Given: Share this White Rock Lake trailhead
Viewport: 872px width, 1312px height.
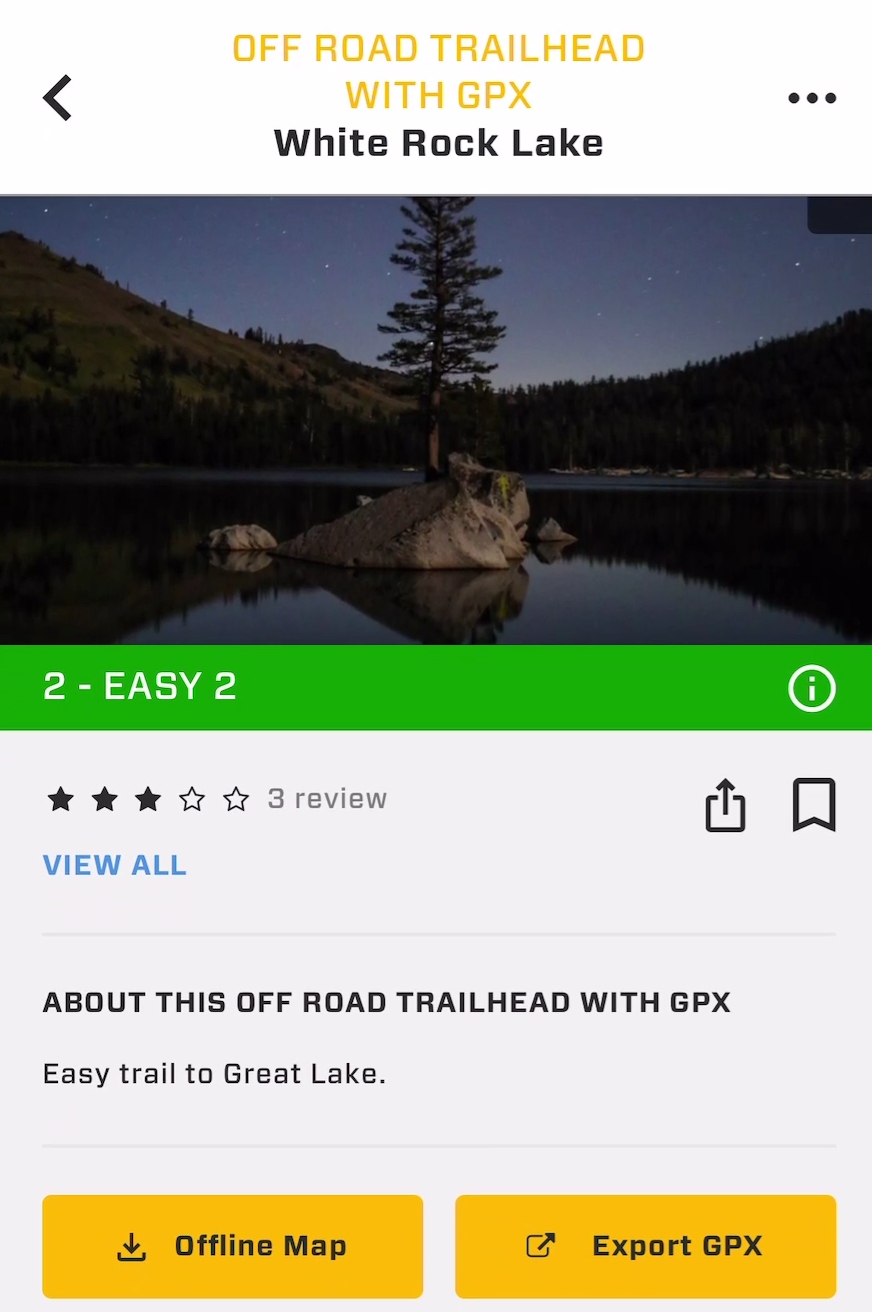Looking at the screenshot, I should click(x=725, y=805).
